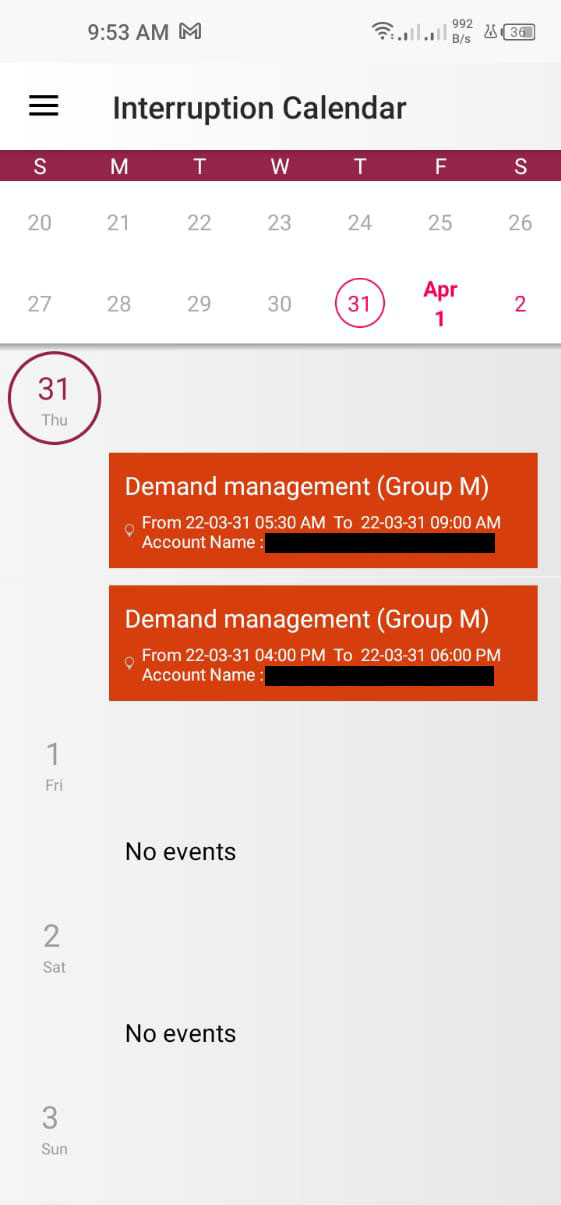The image size is (561, 1205).
Task: Select date 29 in the calendar
Action: (x=200, y=304)
